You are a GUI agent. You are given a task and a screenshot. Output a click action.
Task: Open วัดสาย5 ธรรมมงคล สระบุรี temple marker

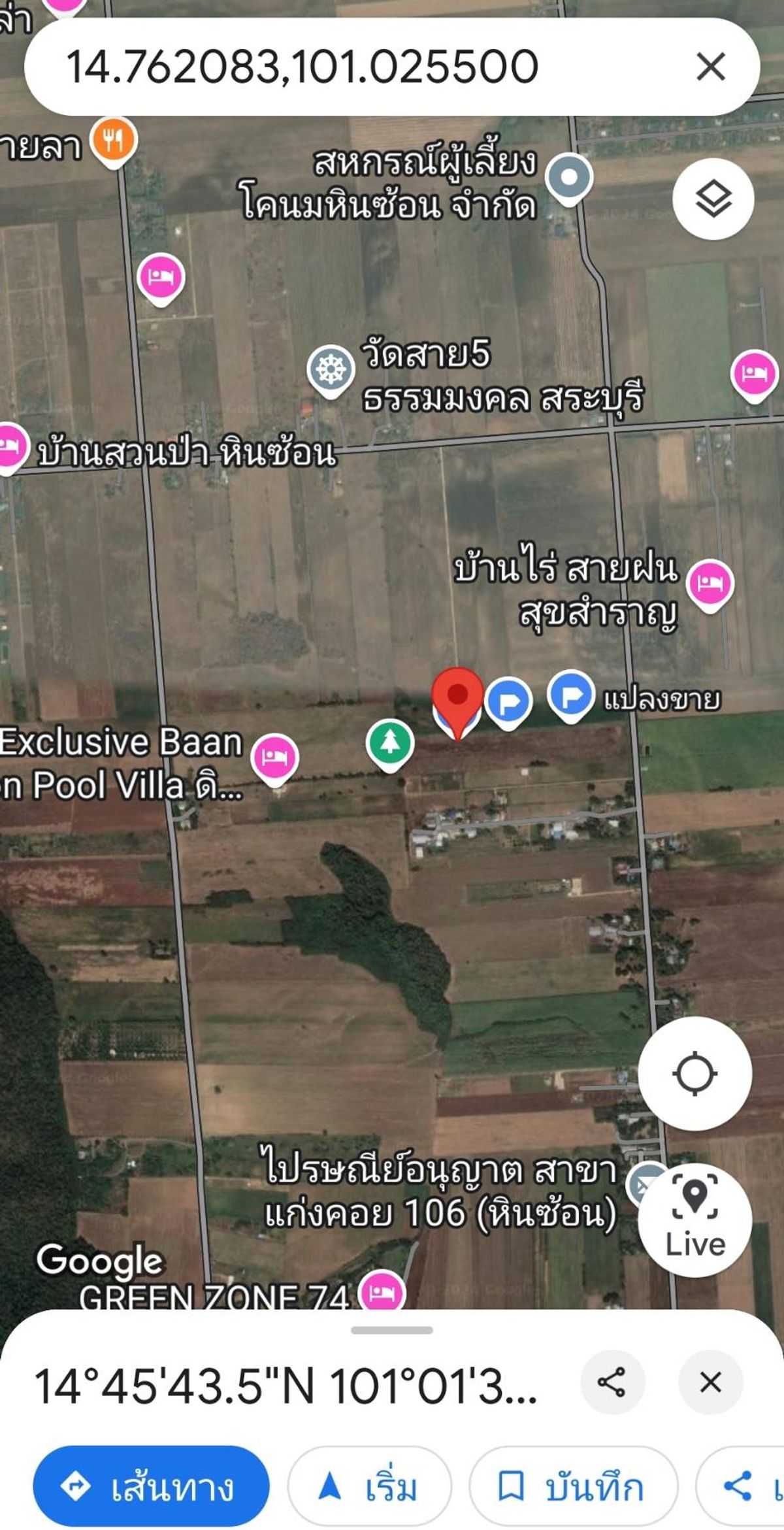pyautogui.click(x=331, y=369)
